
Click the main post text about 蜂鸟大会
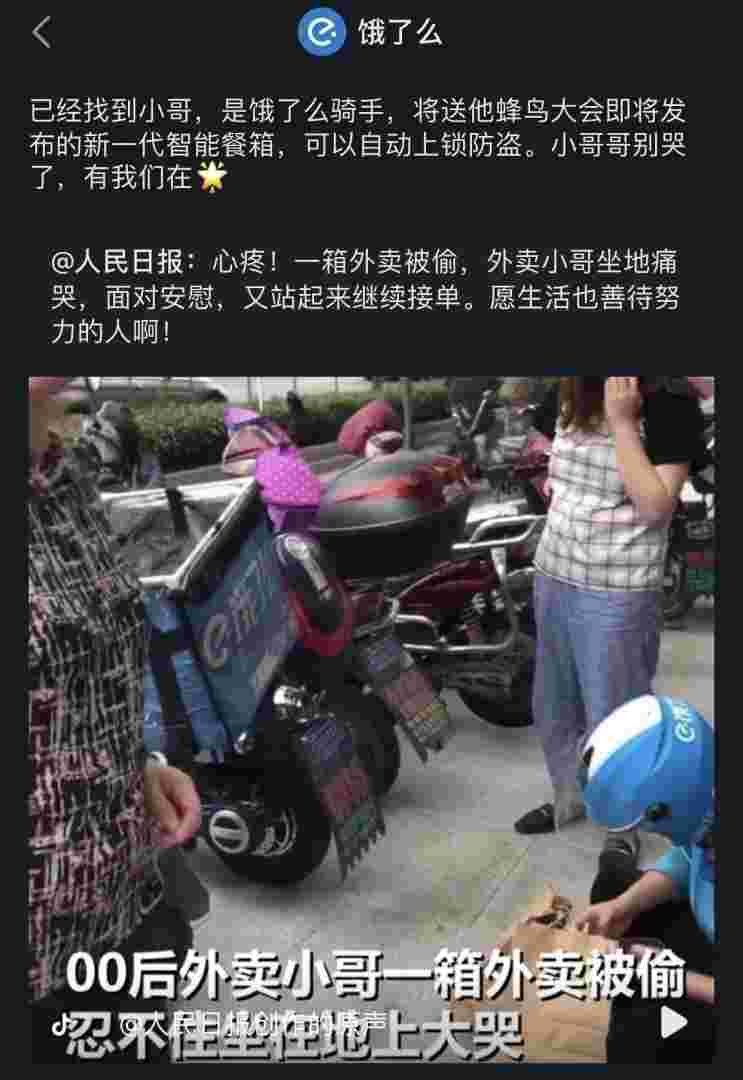coord(371,140)
